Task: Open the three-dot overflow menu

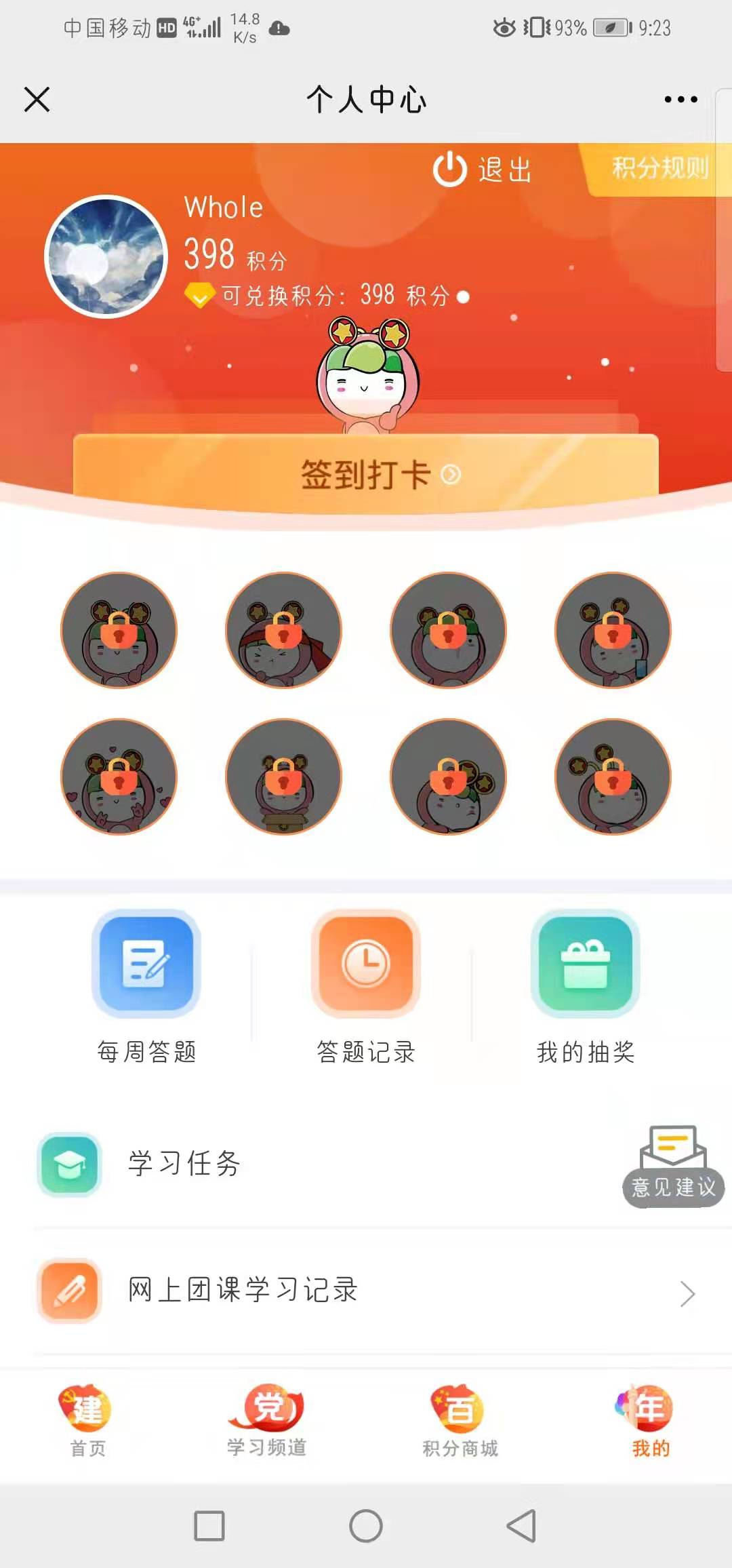Action: [680, 100]
